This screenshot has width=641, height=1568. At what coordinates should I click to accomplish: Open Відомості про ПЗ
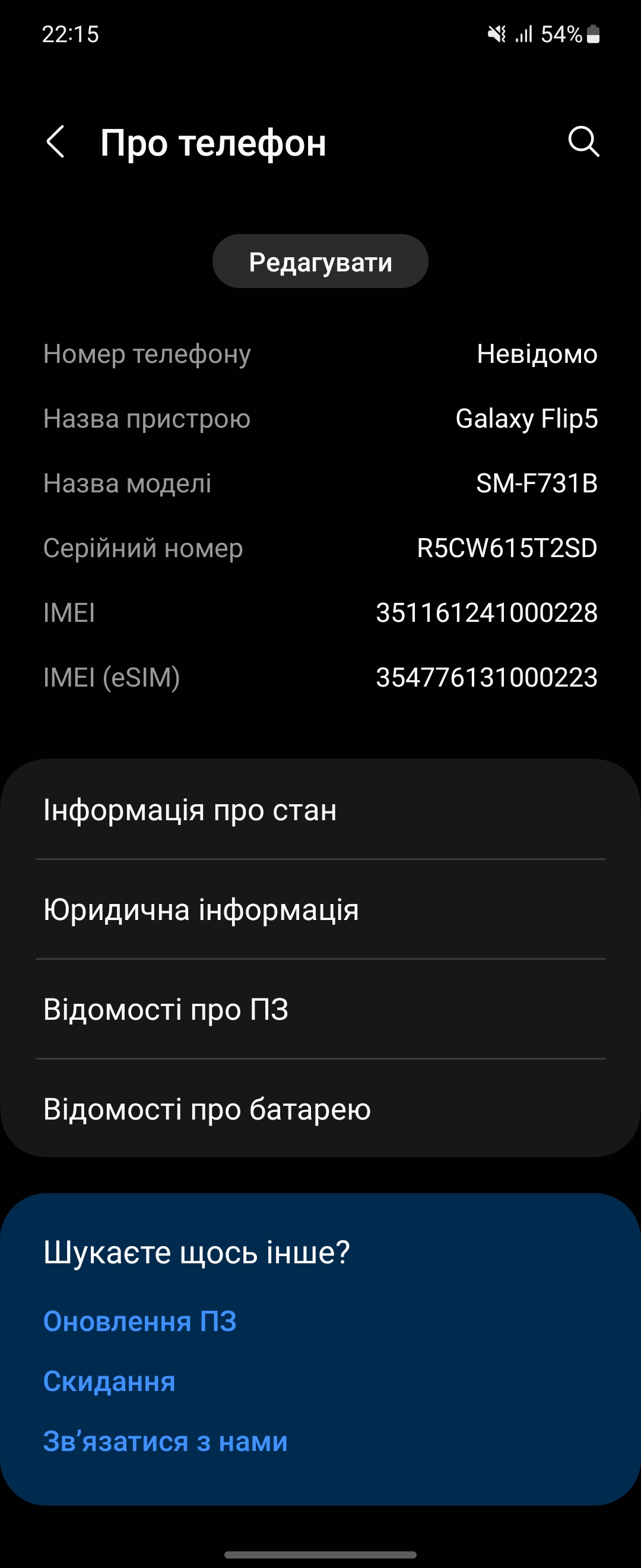click(x=320, y=1010)
